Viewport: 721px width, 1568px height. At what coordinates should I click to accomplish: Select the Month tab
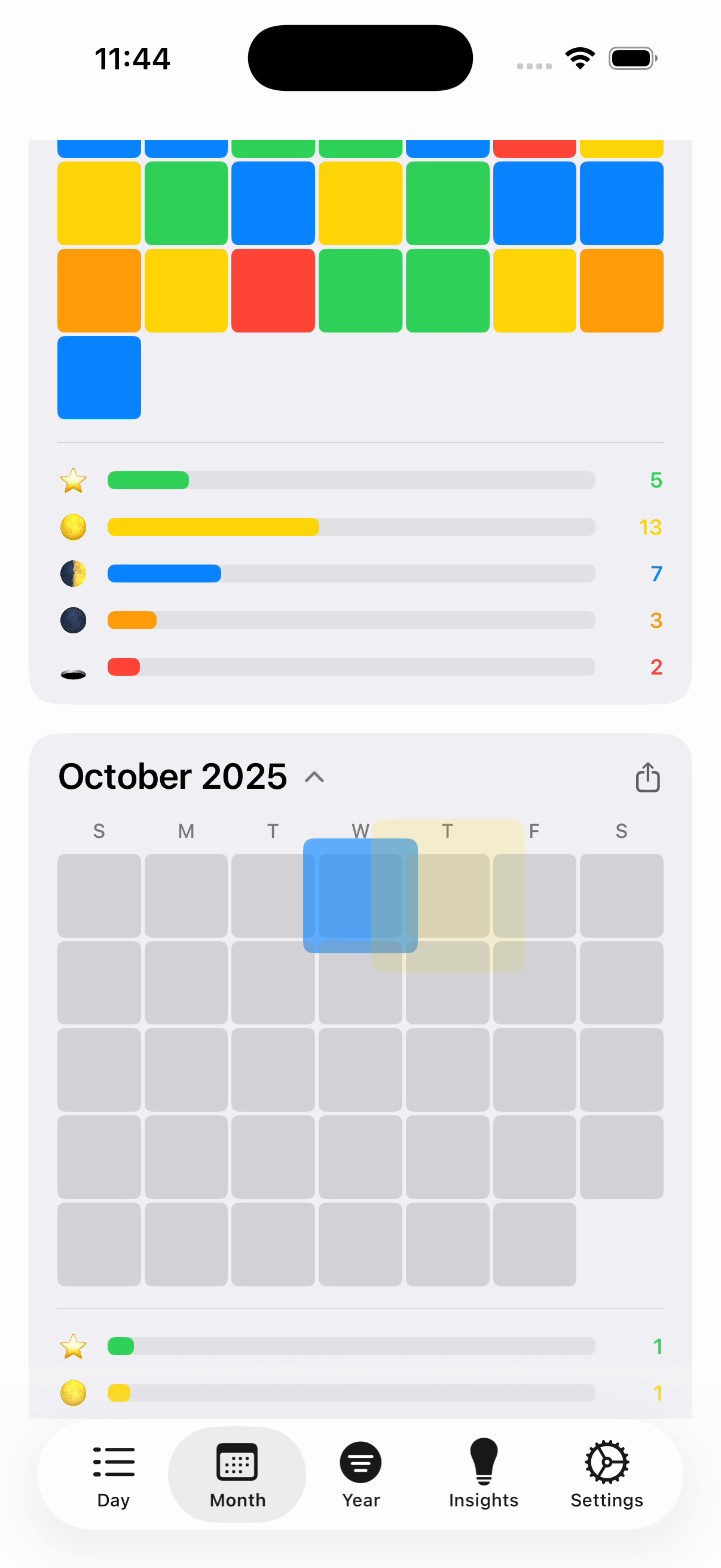[x=237, y=1474]
